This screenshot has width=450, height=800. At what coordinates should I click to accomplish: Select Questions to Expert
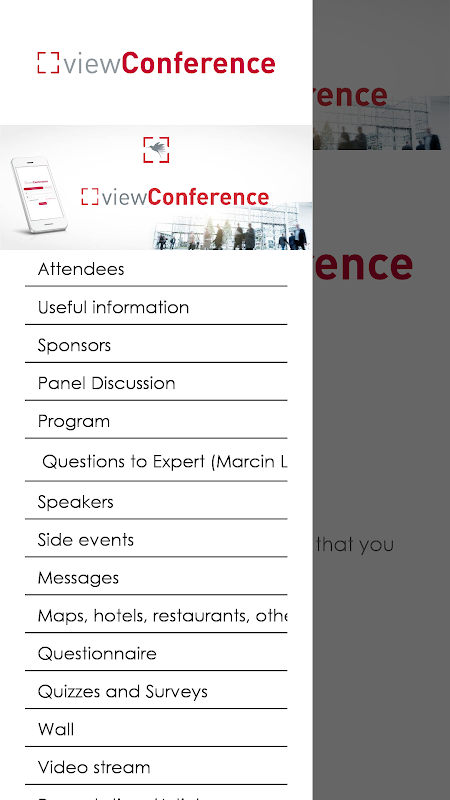tap(156, 460)
